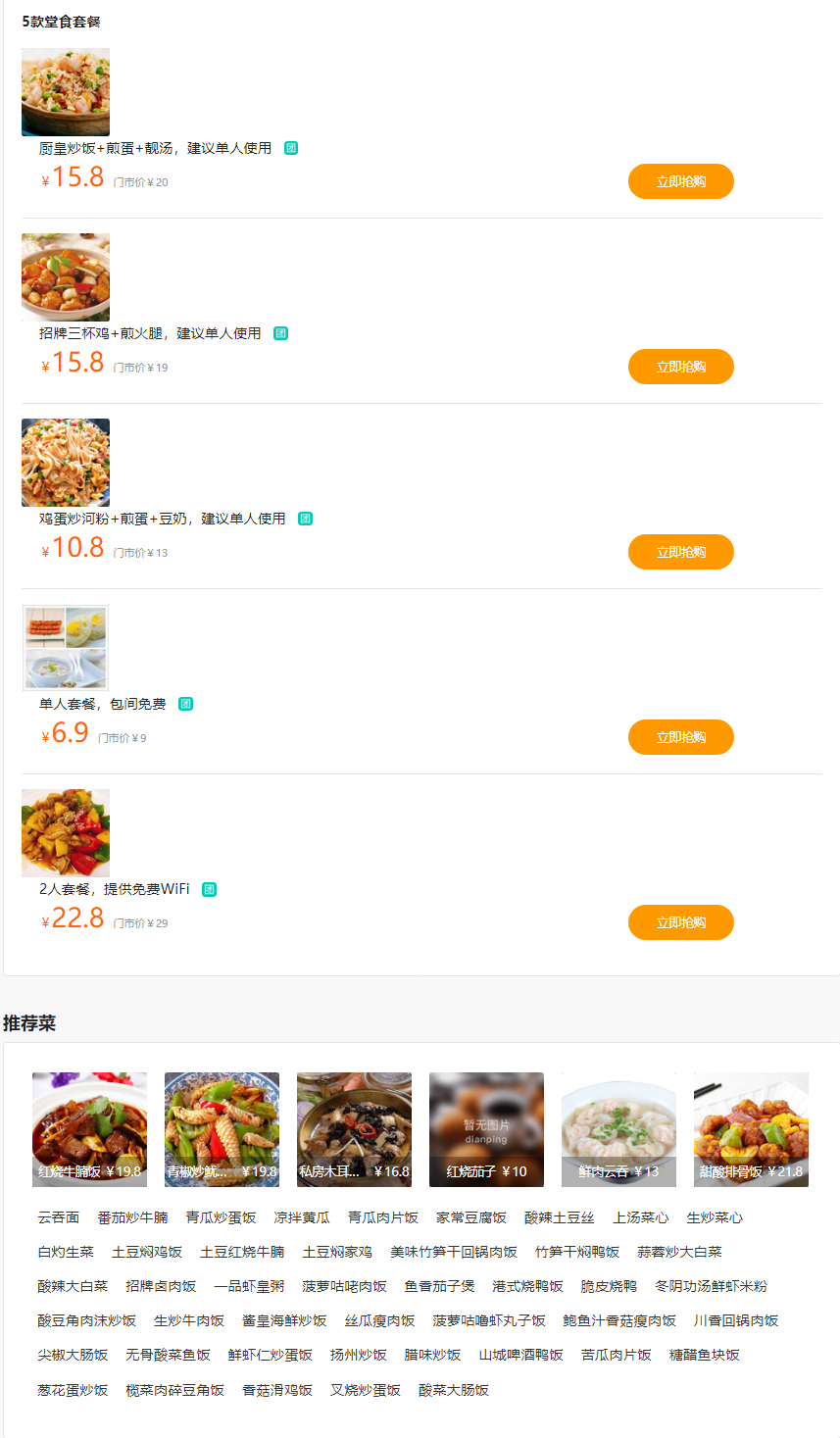
Task: Select the 扬州炒饭 dish tag
Action: (x=358, y=1355)
